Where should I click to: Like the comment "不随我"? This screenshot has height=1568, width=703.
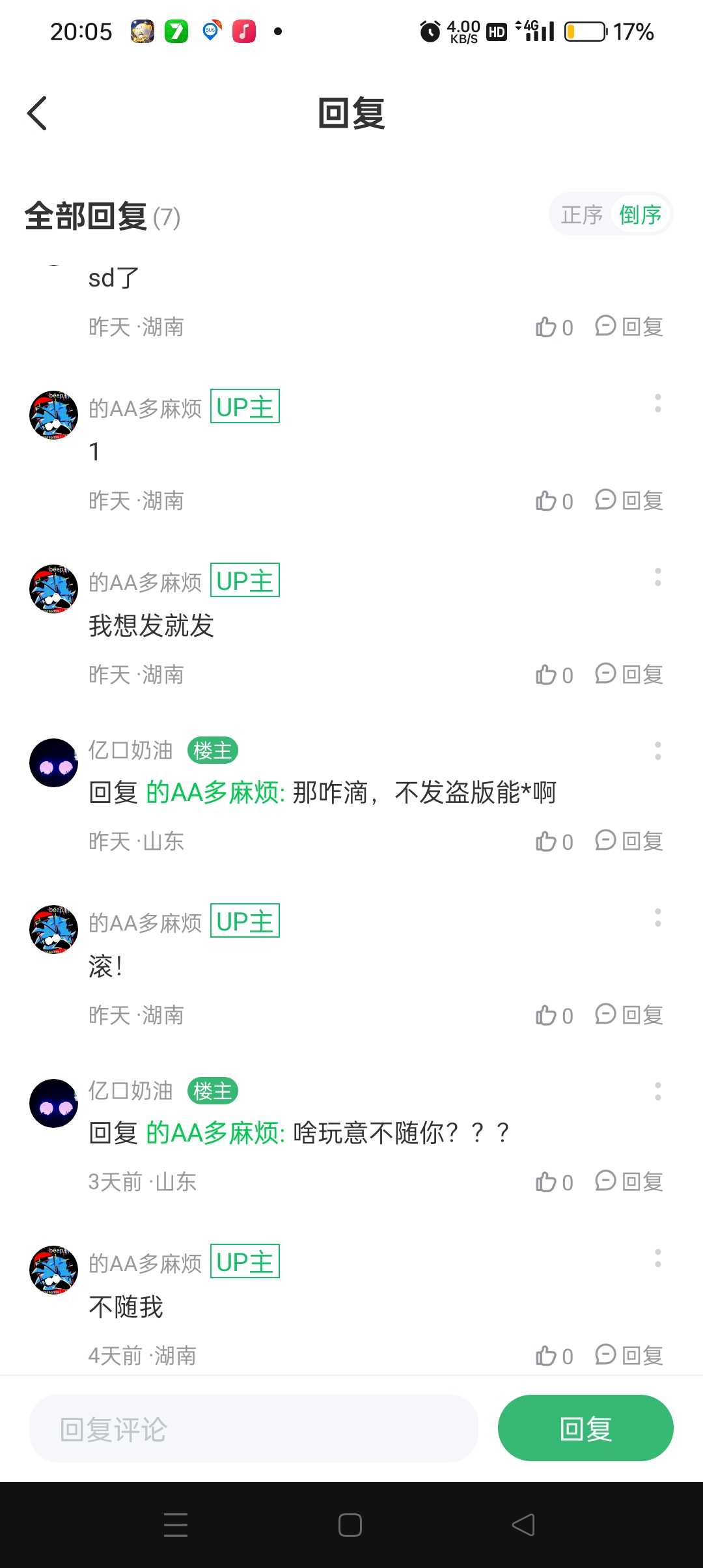553,1356
